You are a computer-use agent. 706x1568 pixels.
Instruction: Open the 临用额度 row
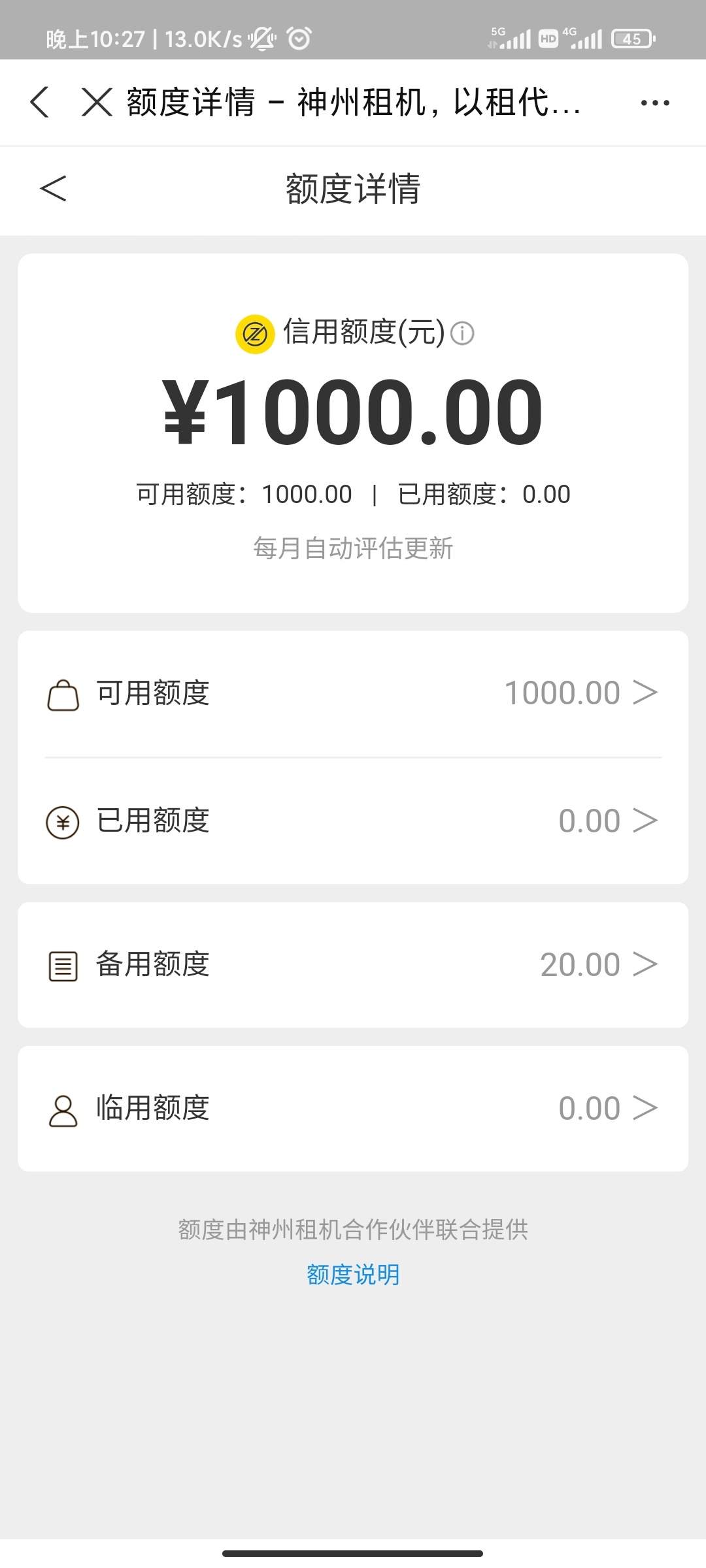point(353,1109)
